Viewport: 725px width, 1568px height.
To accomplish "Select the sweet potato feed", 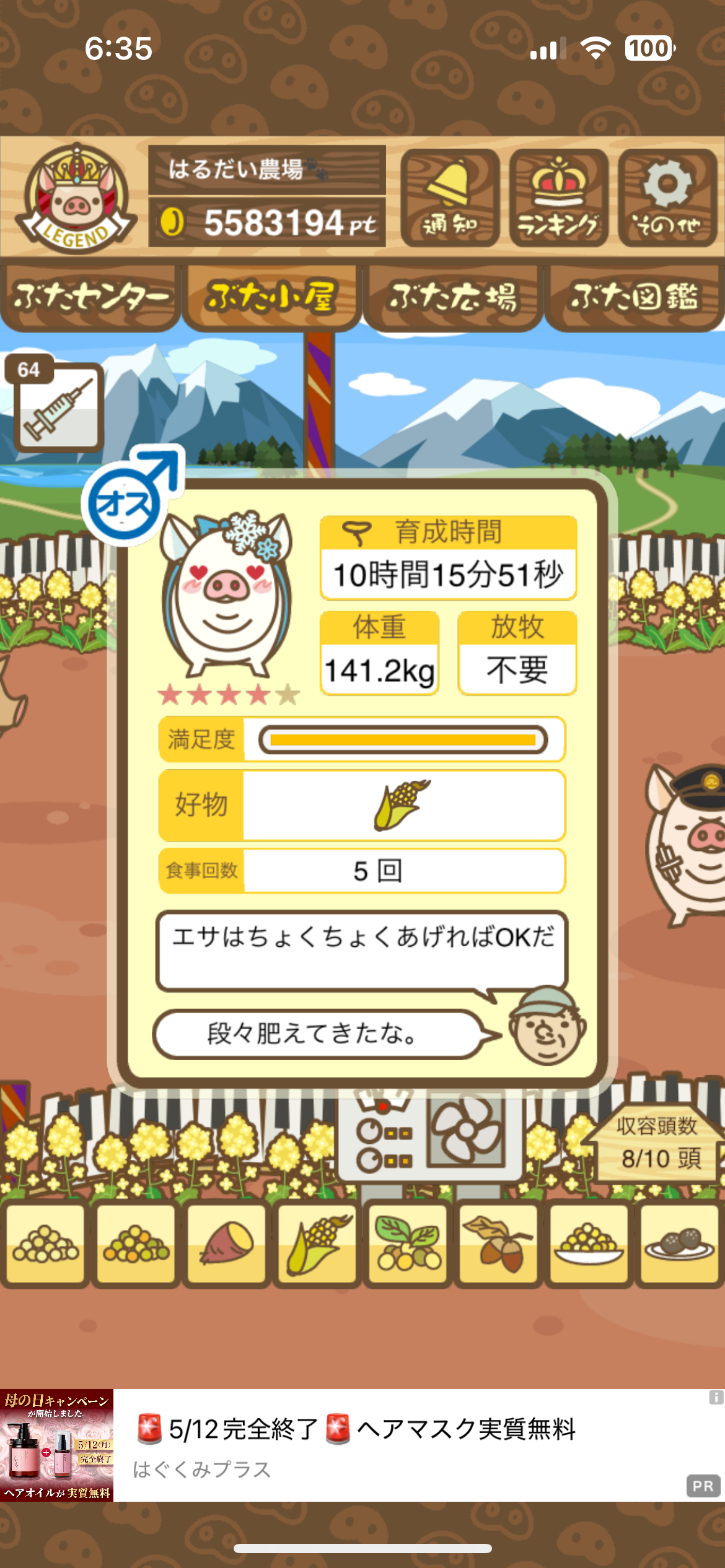I will 227,1244.
